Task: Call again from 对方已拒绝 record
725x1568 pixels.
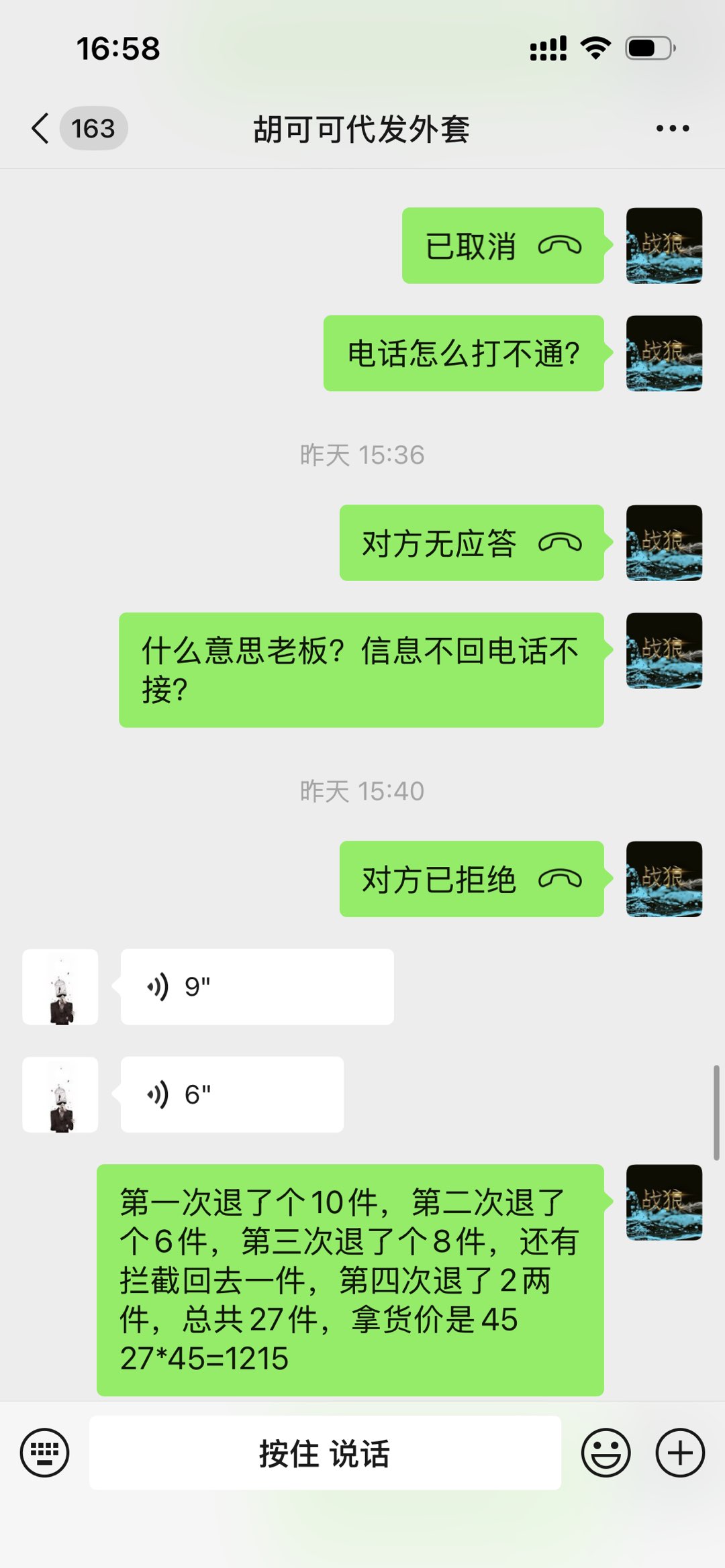Action: pos(471,879)
